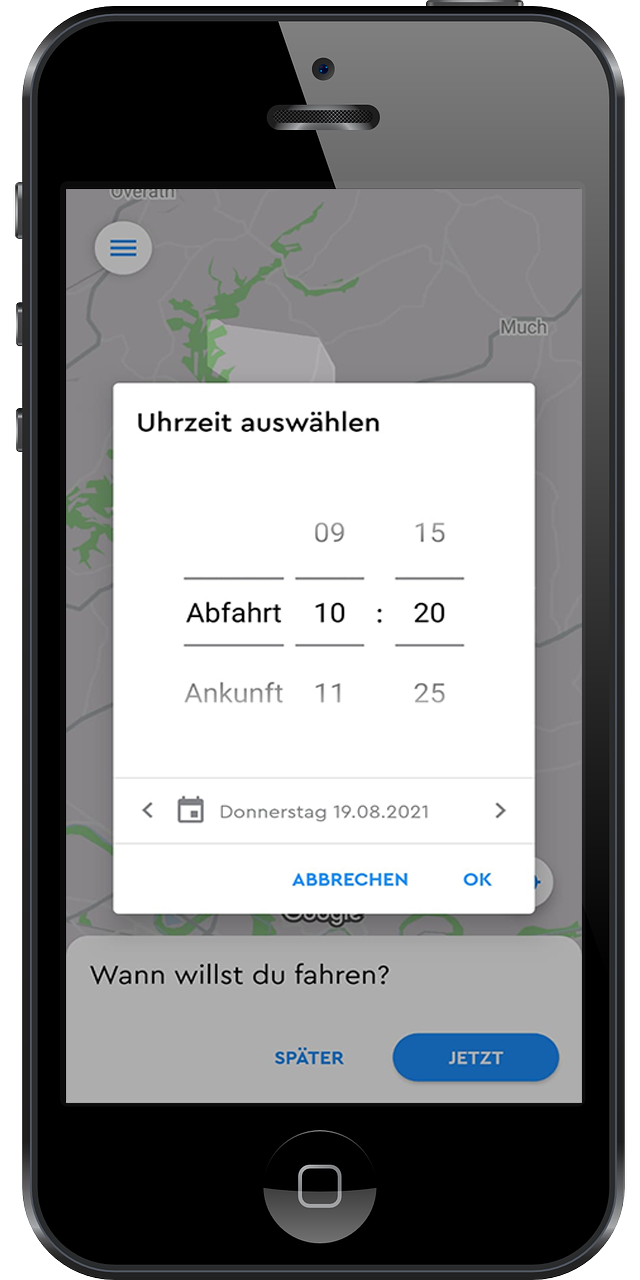Viewport: 640px width, 1280px height.
Task: Choose hour 11 in the time picker
Action: click(329, 693)
